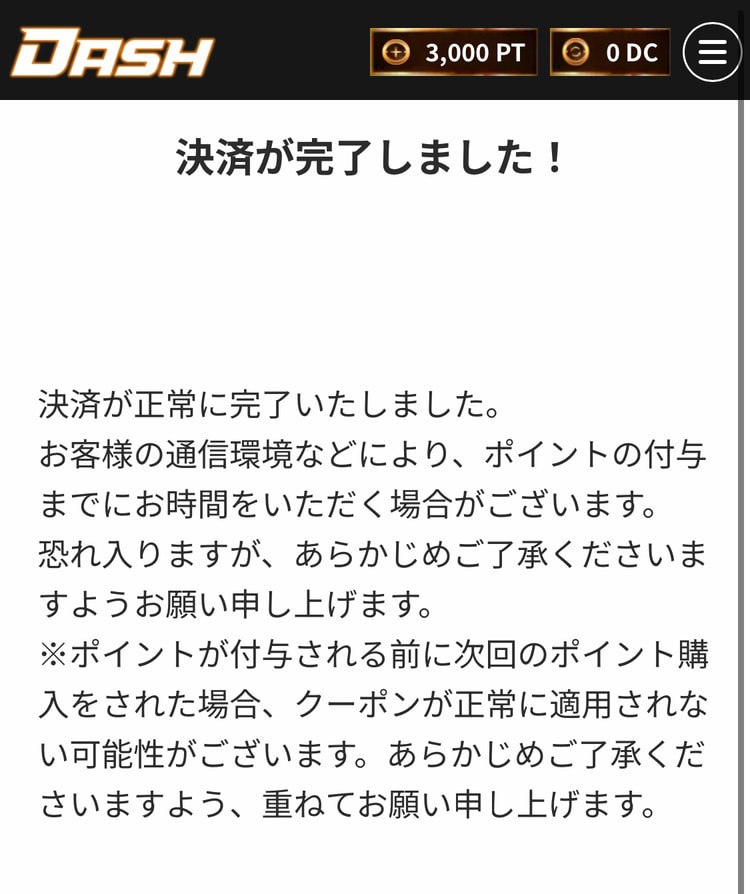Click the recycle symbol inside the DC coin

pos(575,51)
